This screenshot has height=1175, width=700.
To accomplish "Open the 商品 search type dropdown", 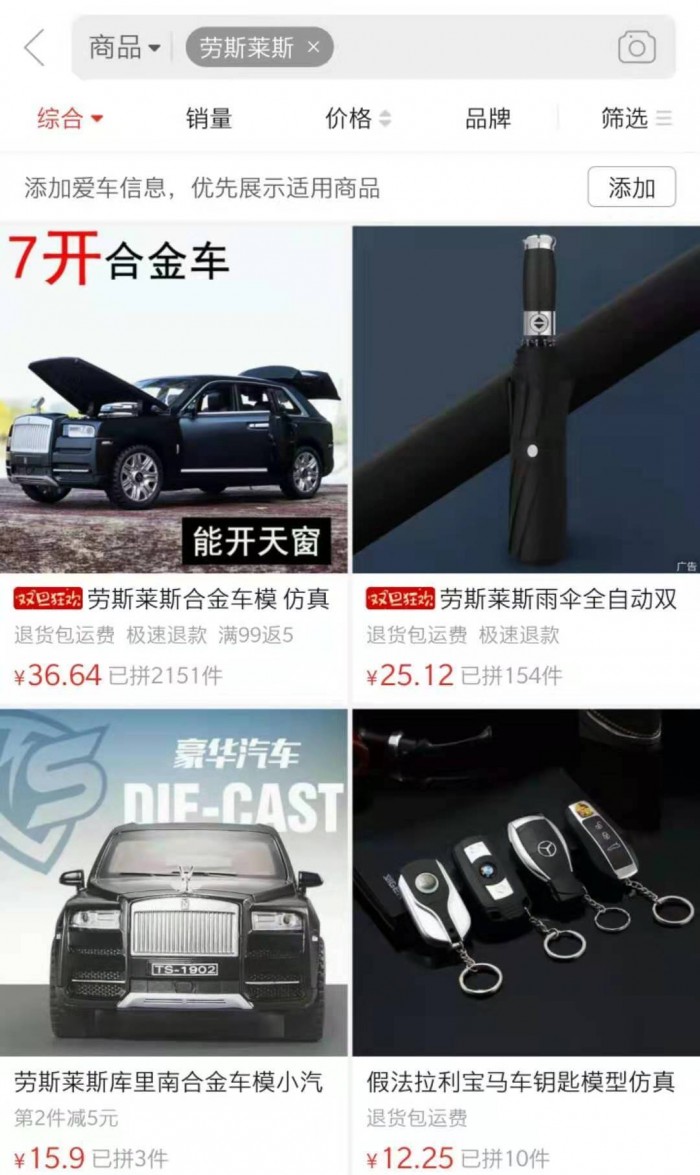I will point(124,47).
